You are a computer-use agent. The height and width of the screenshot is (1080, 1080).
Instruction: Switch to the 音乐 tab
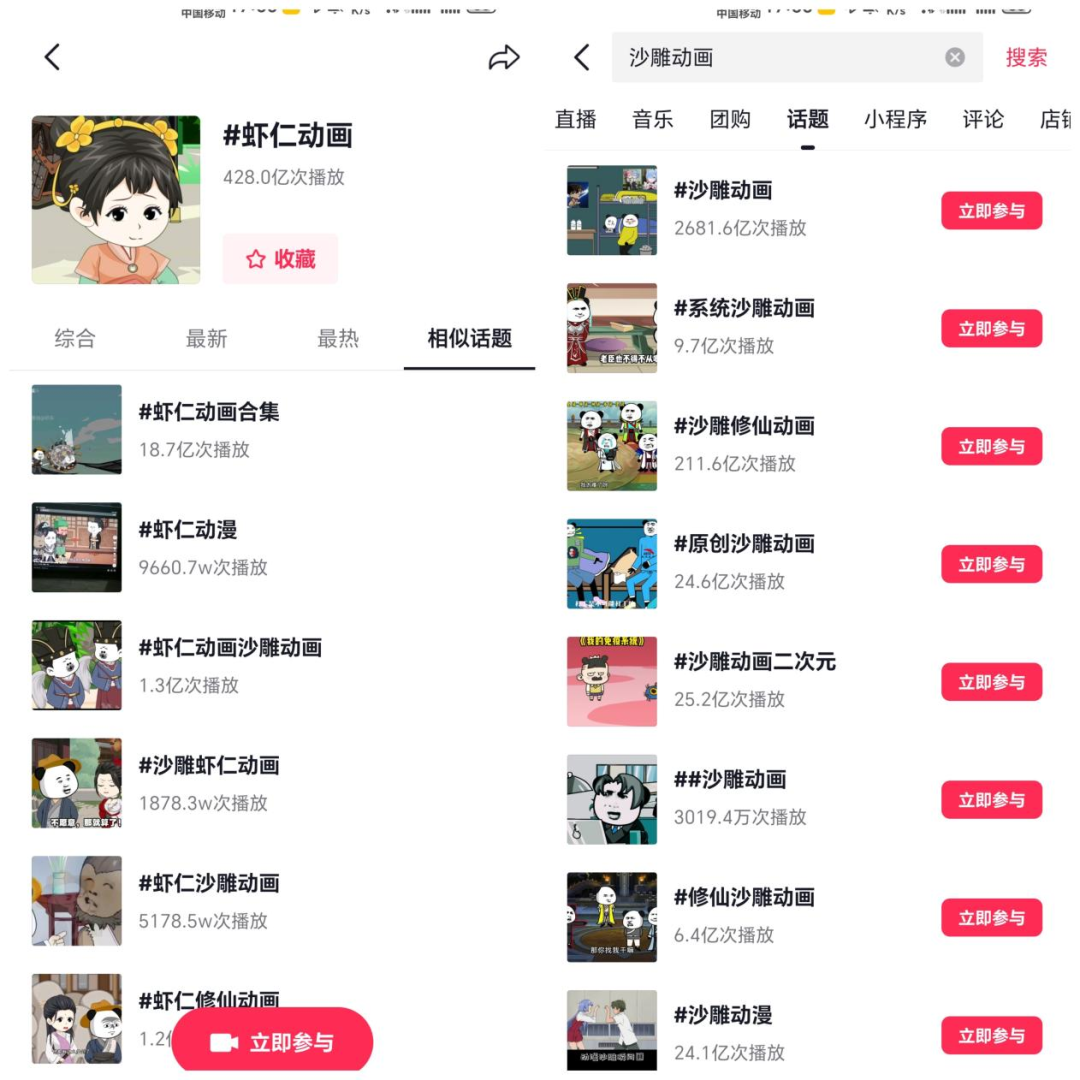653,120
